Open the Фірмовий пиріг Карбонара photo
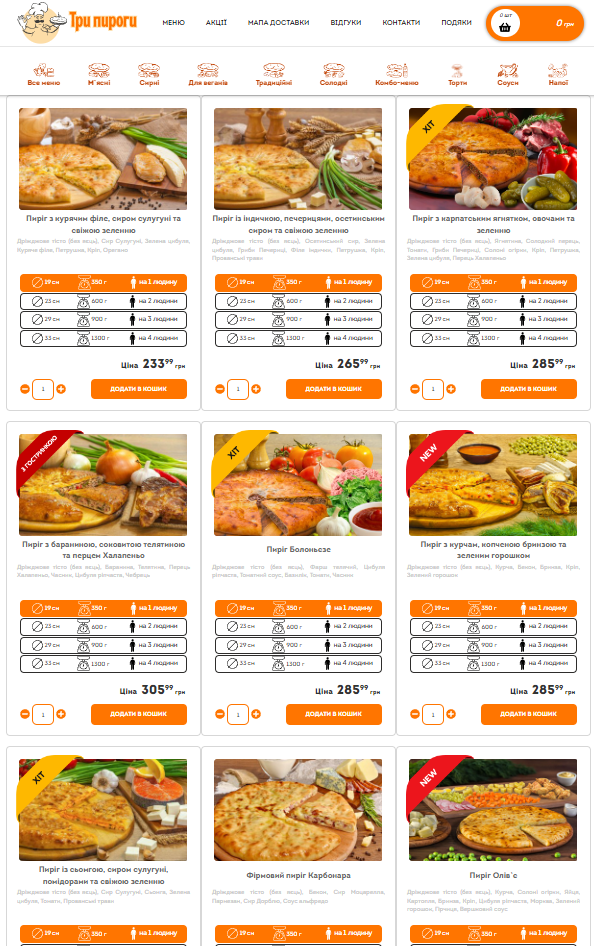The width and height of the screenshot is (594, 946). (x=298, y=810)
